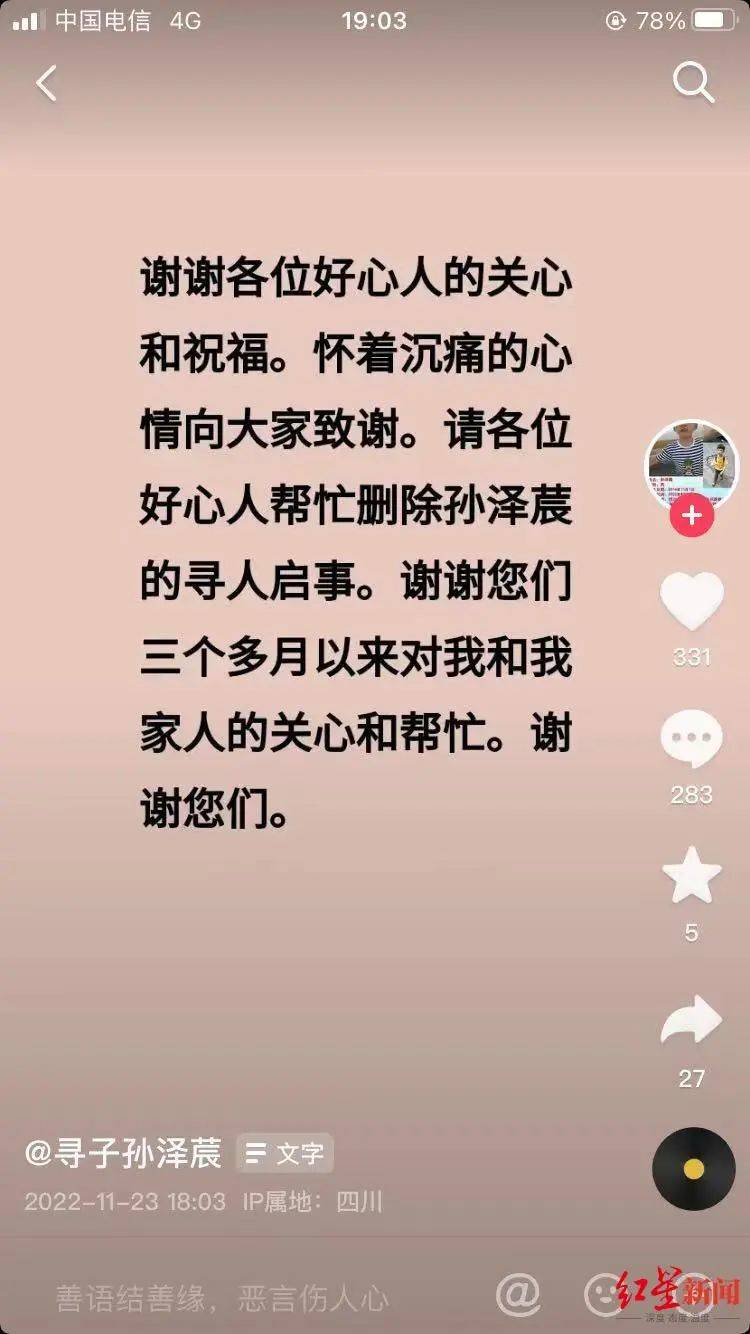Viewport: 750px width, 1334px height.
Task: Follow the author via the red plus
Action: coord(691,517)
